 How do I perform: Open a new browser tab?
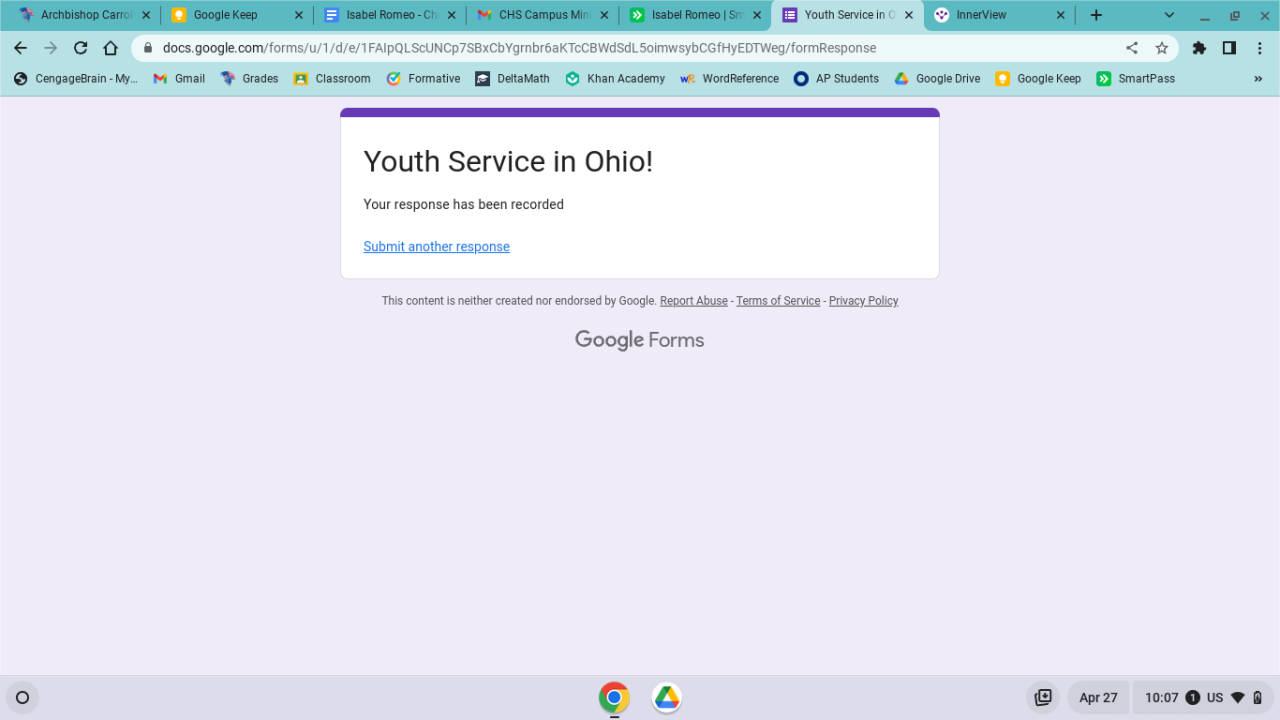pos(1096,15)
